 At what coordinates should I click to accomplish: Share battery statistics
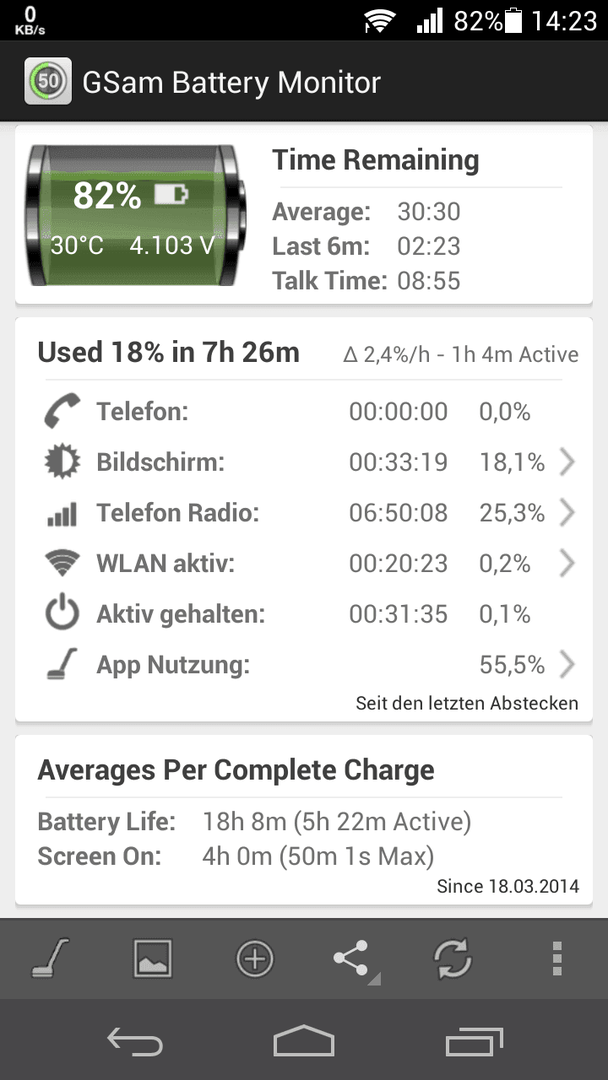[x=355, y=959]
